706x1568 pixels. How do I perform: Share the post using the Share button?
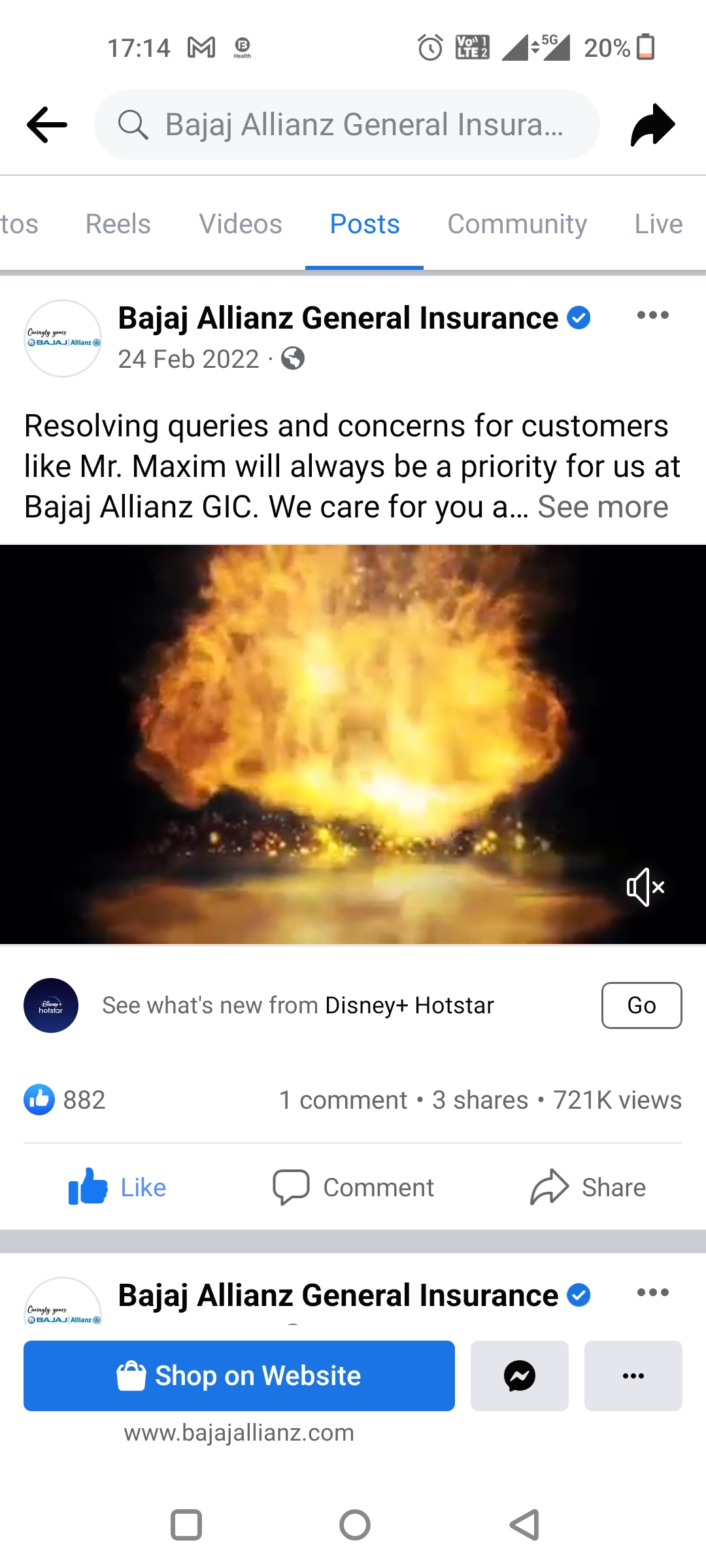588,1187
